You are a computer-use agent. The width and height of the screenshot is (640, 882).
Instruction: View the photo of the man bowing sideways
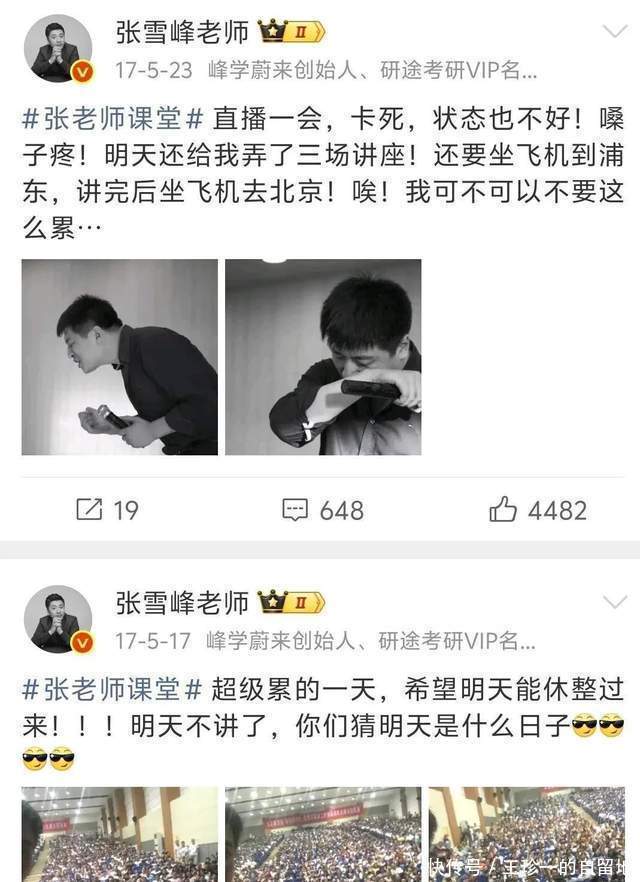coord(119,357)
